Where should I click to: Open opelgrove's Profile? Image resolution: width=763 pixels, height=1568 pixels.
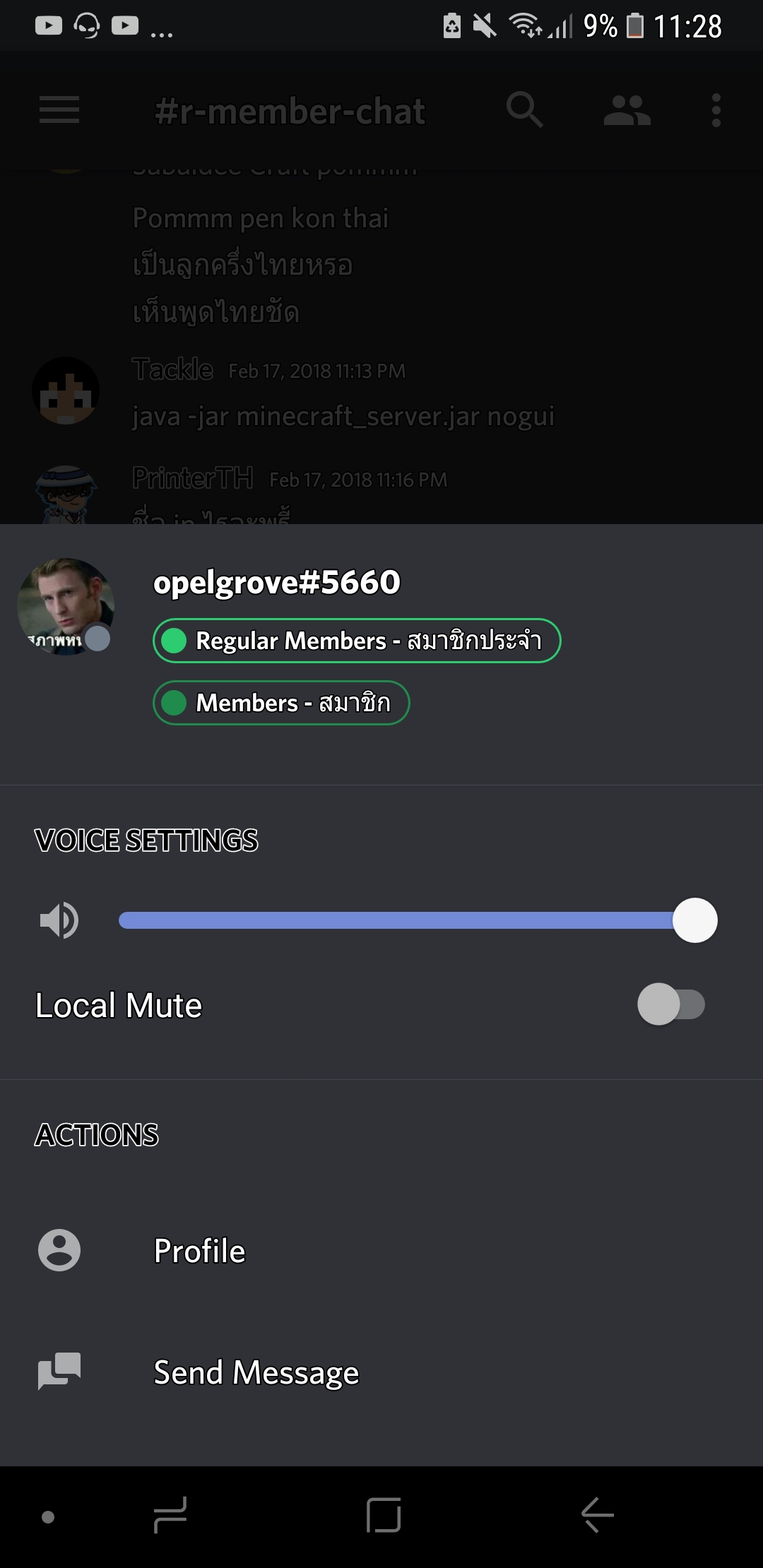199,1251
